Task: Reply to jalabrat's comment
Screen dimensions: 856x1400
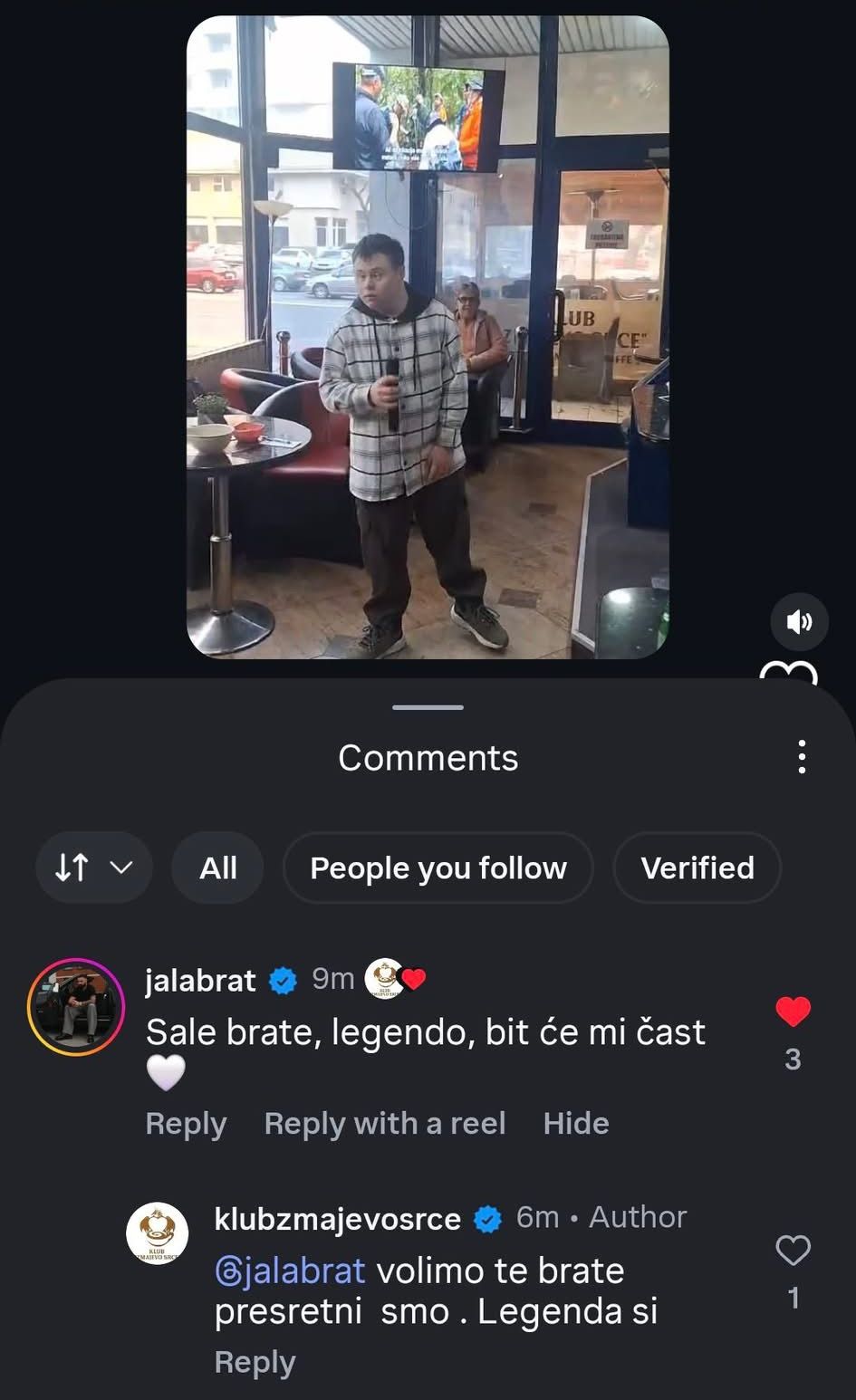Action: tap(186, 1124)
